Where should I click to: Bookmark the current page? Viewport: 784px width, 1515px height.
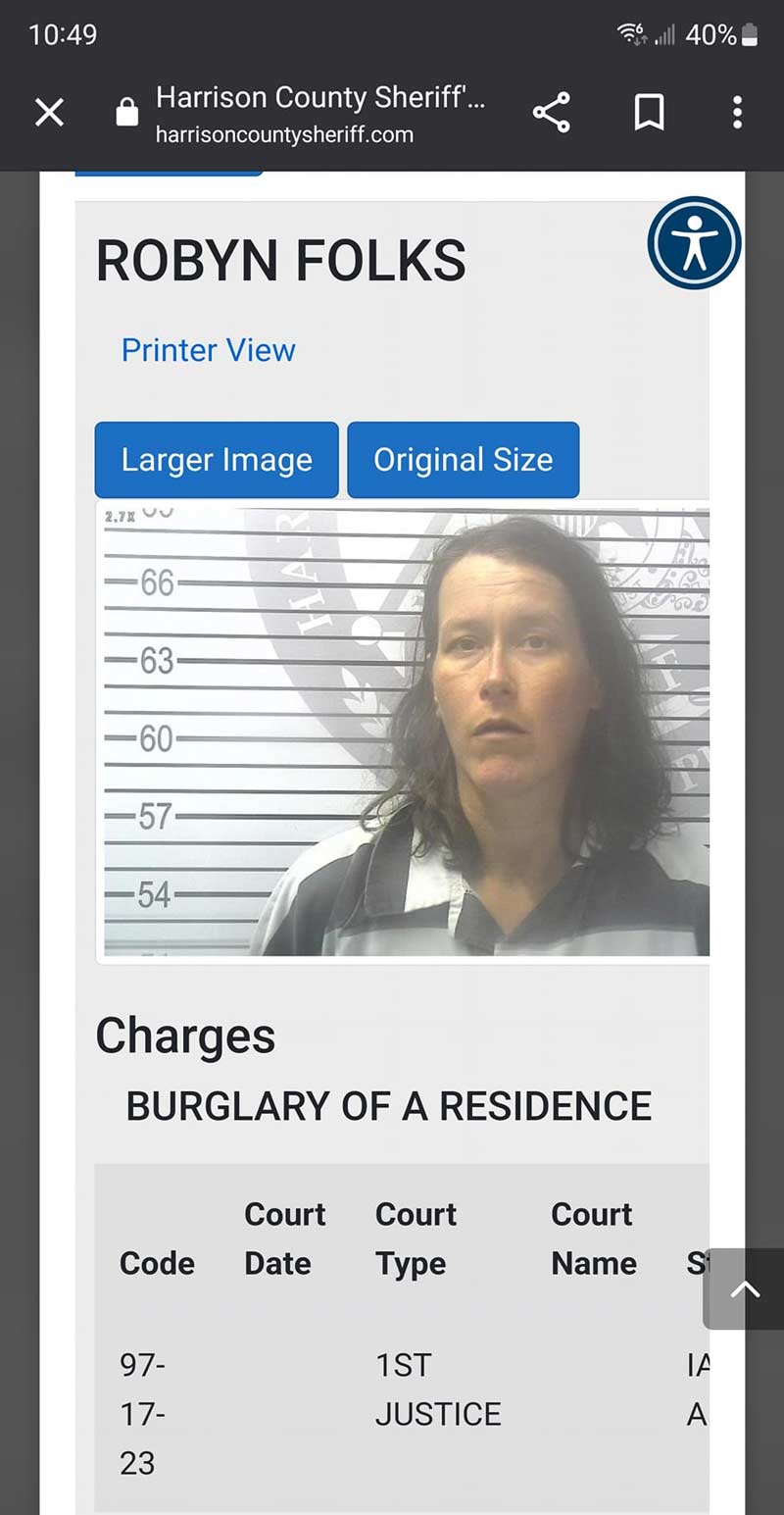click(x=649, y=113)
